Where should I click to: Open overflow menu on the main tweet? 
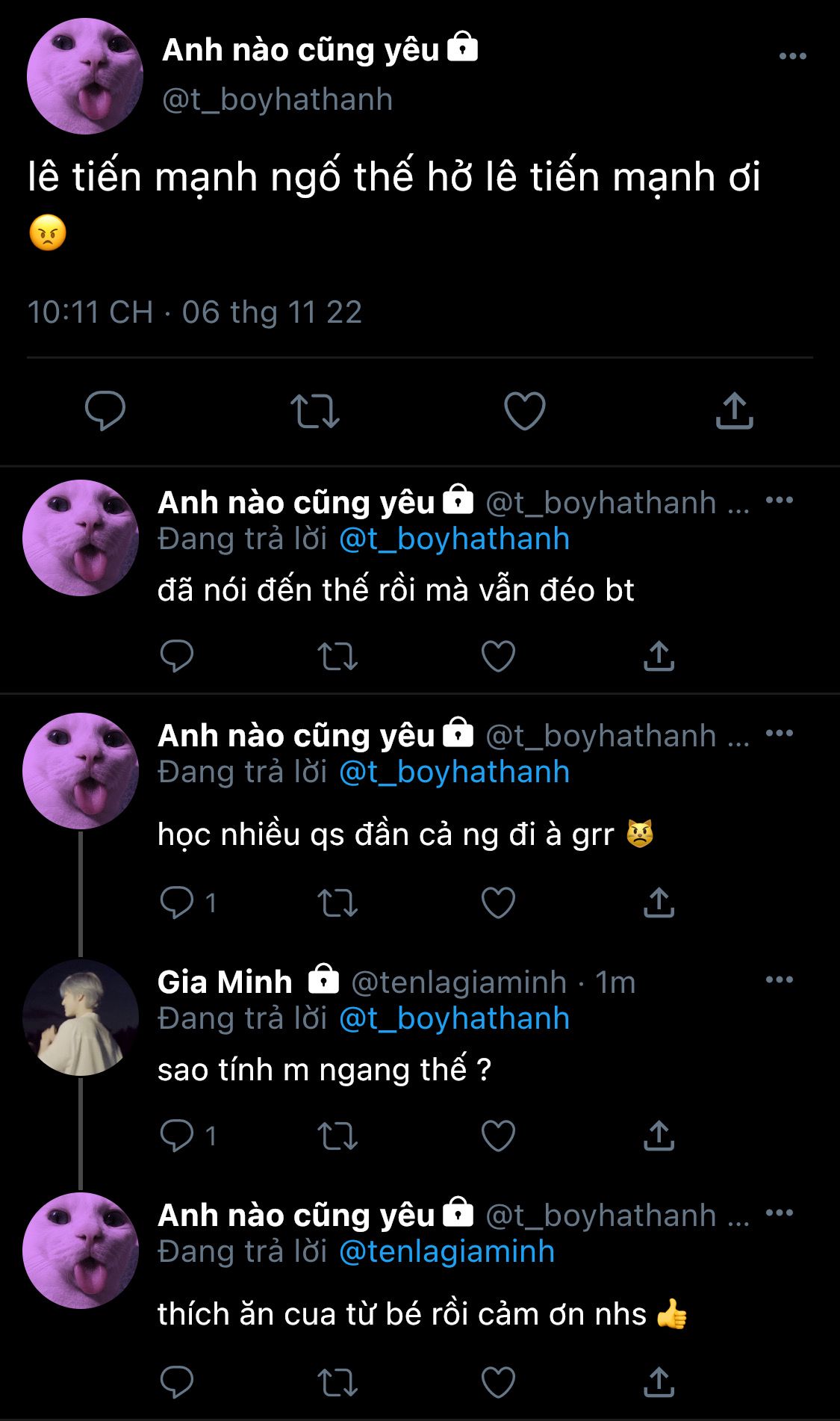click(x=792, y=56)
